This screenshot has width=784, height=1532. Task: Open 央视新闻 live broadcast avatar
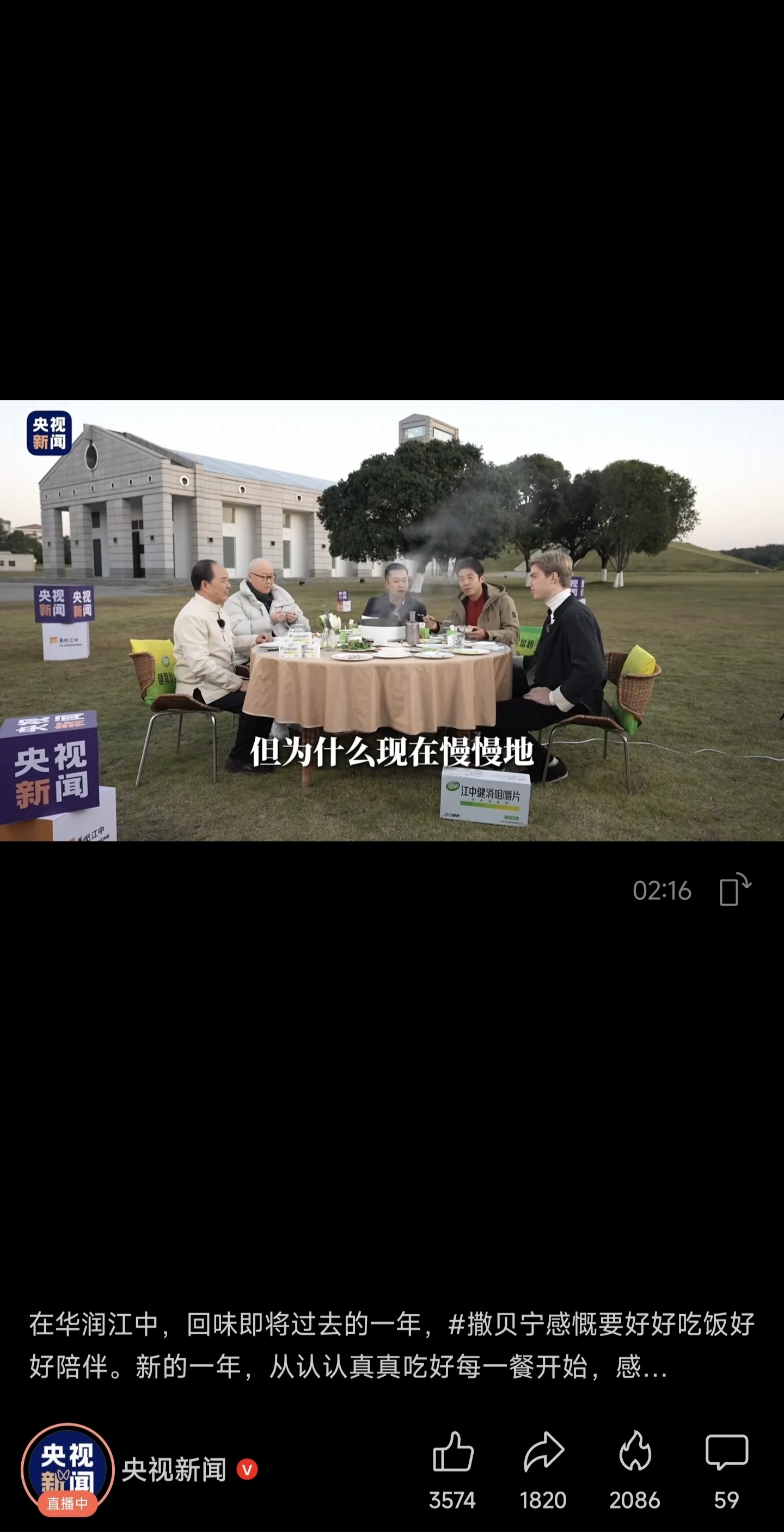[67, 1469]
